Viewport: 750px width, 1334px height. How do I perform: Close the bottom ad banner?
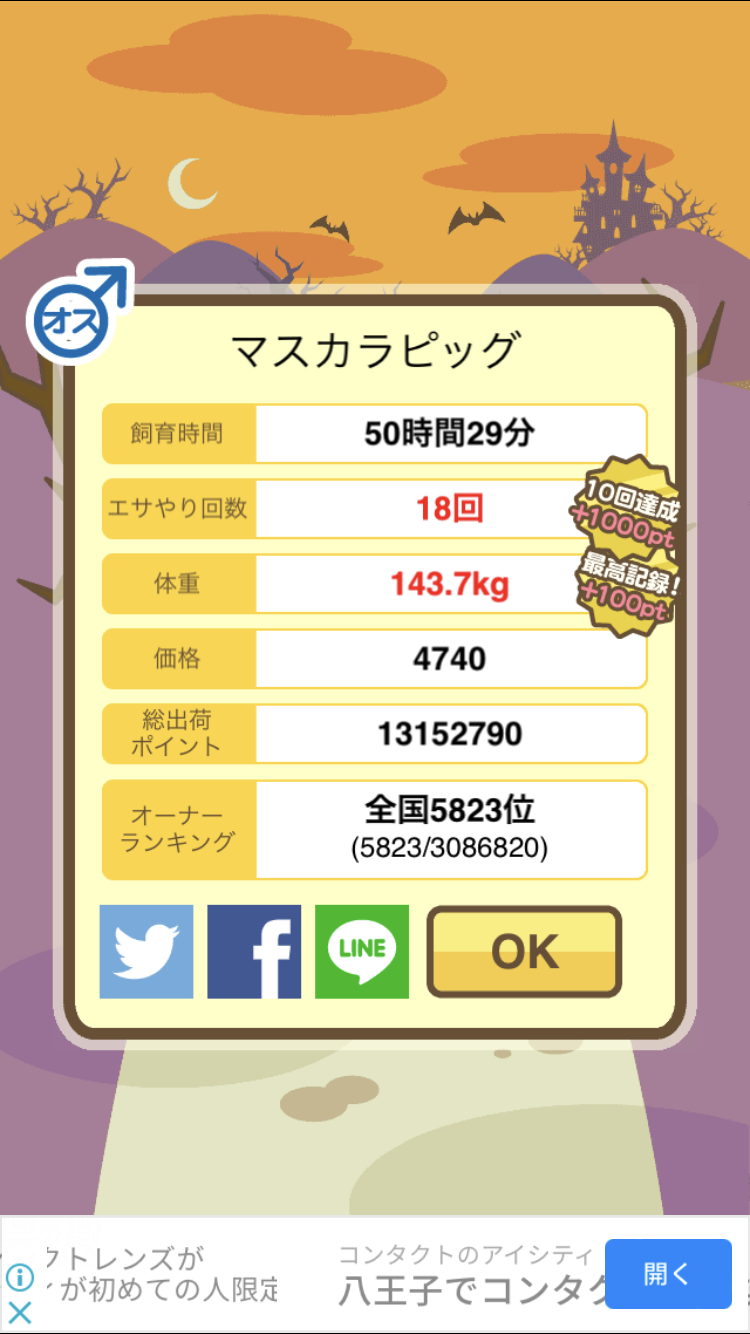coord(20,1312)
